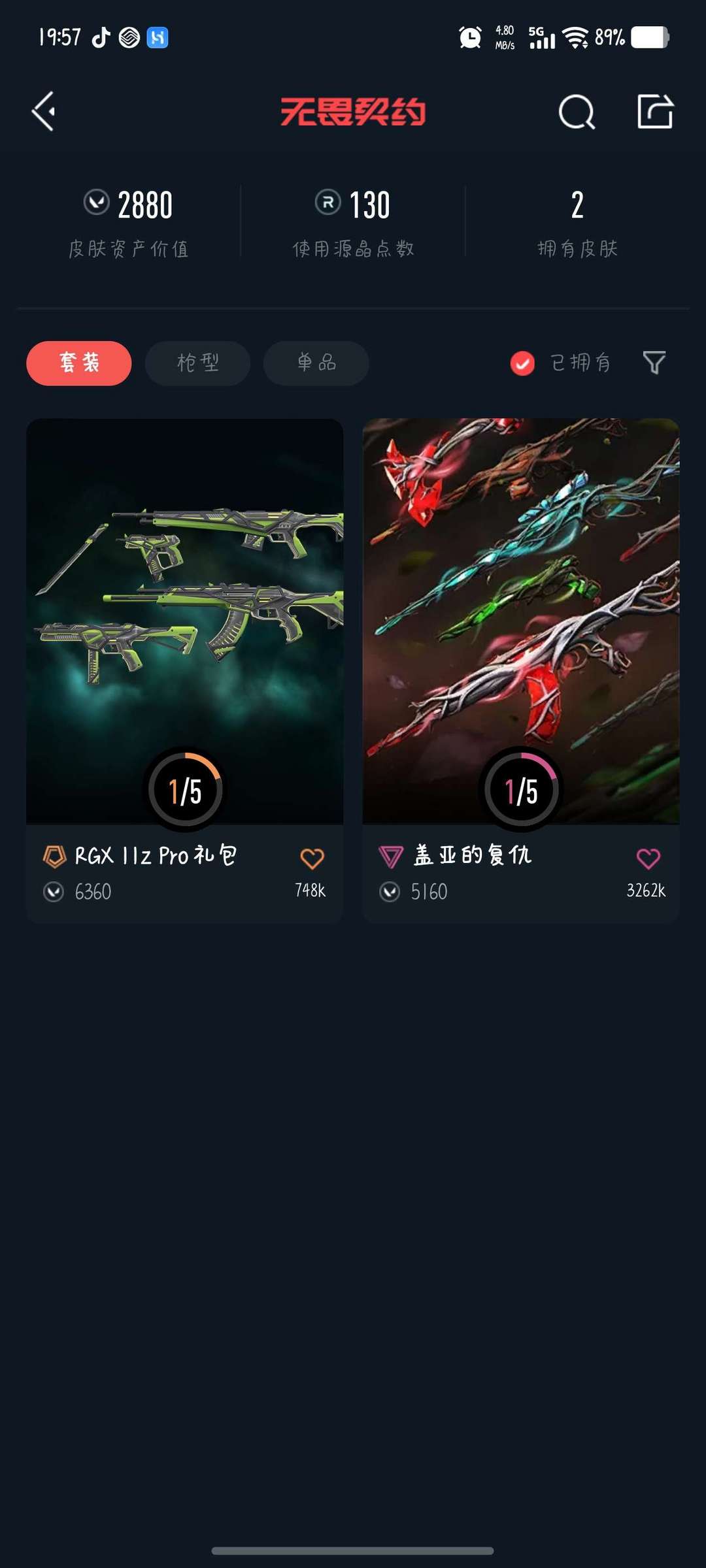Image resolution: width=706 pixels, height=1568 pixels.
Task: Tap the back arrow to exit 无畏契约
Action: pyautogui.click(x=44, y=111)
